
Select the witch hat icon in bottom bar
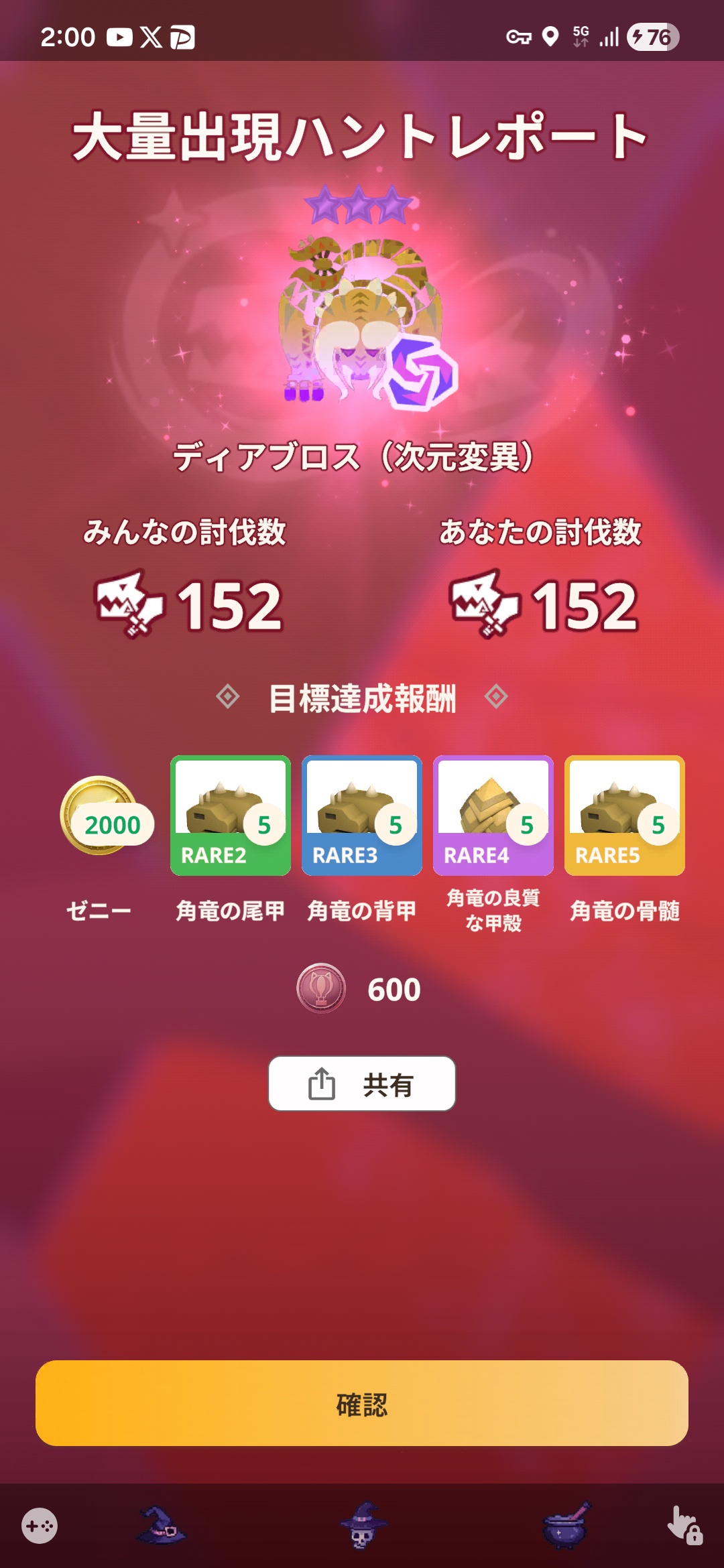(x=161, y=1526)
